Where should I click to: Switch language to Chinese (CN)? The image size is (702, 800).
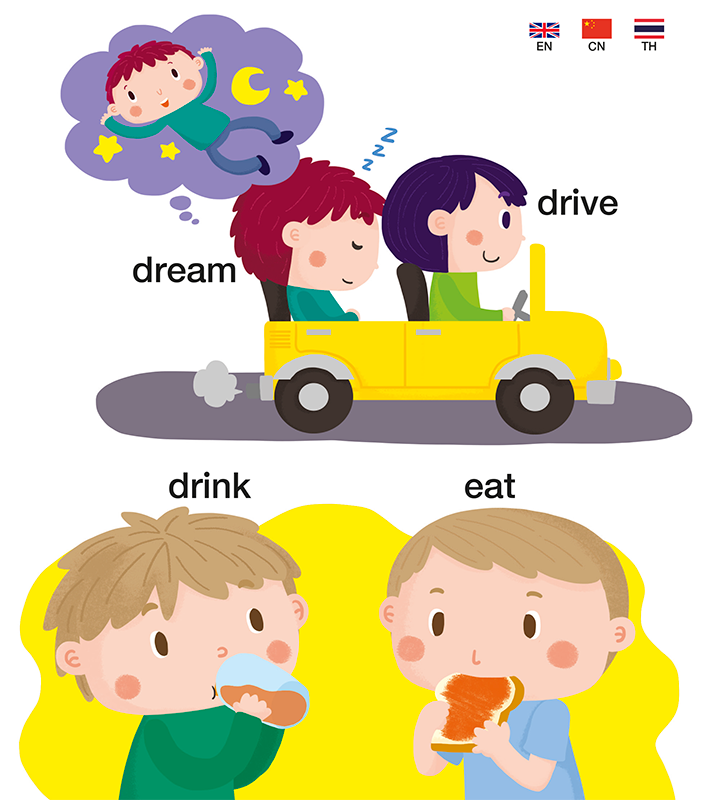point(596,29)
